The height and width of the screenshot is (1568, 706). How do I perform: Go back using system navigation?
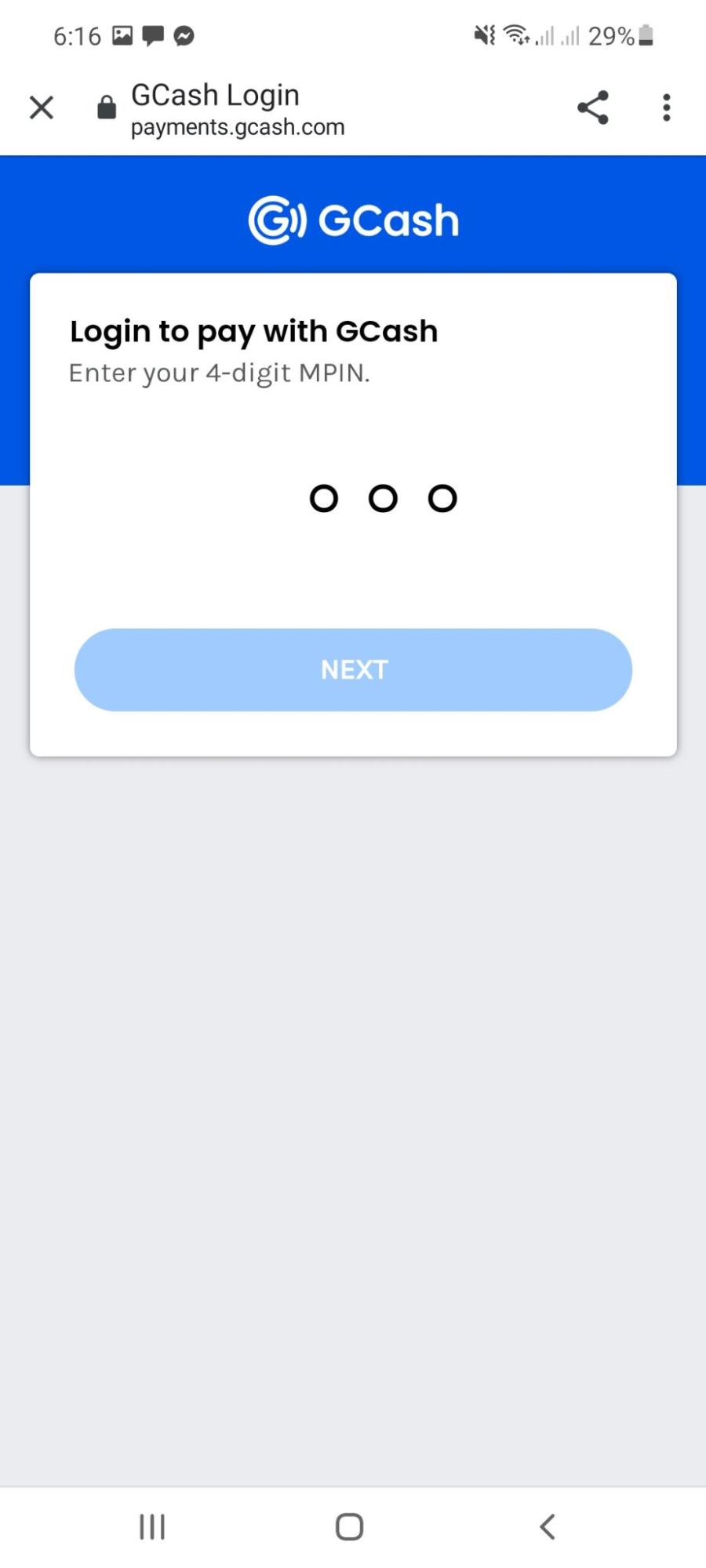[548, 1526]
